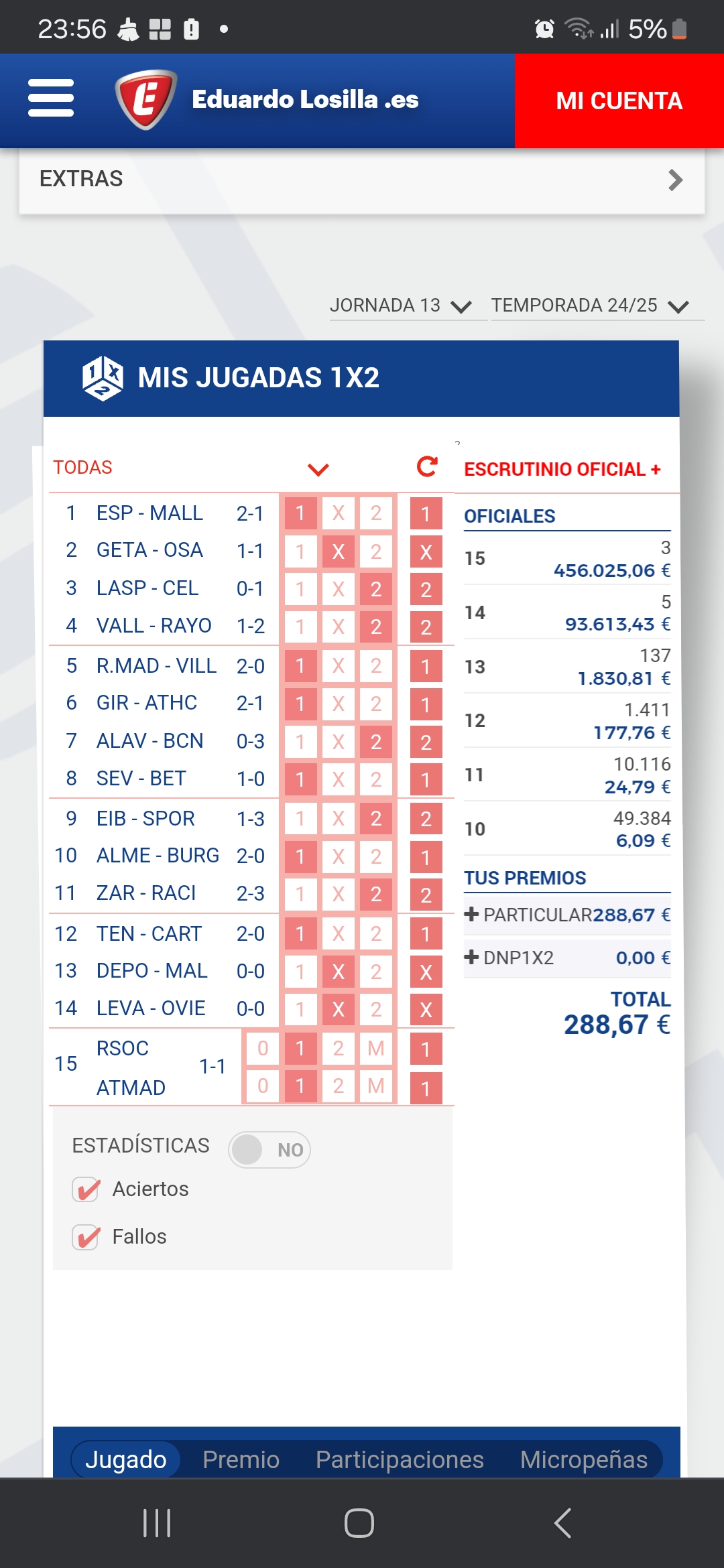Switch to the Participaciones tab

[x=400, y=1459]
